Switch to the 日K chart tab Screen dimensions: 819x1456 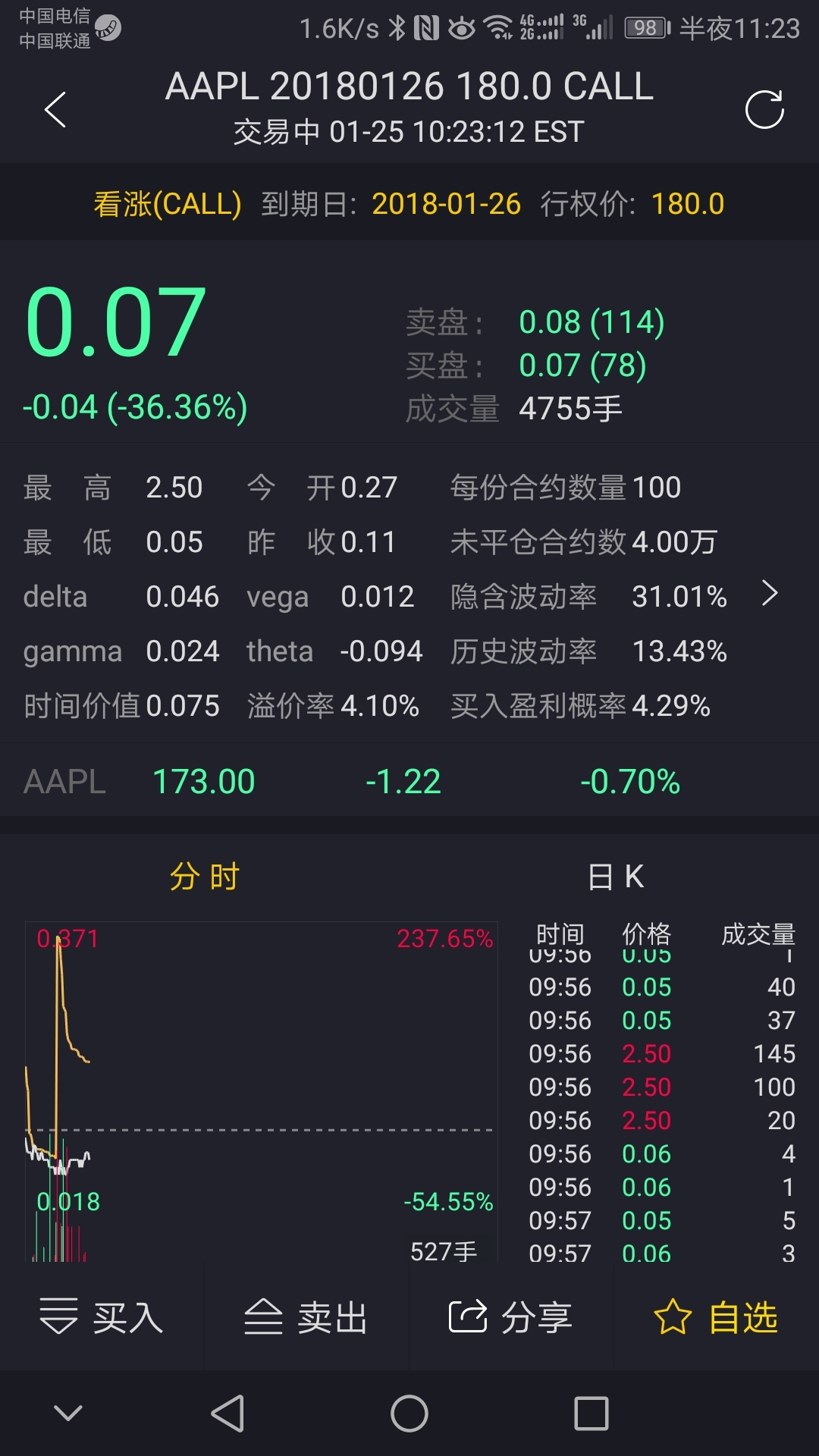tap(615, 877)
